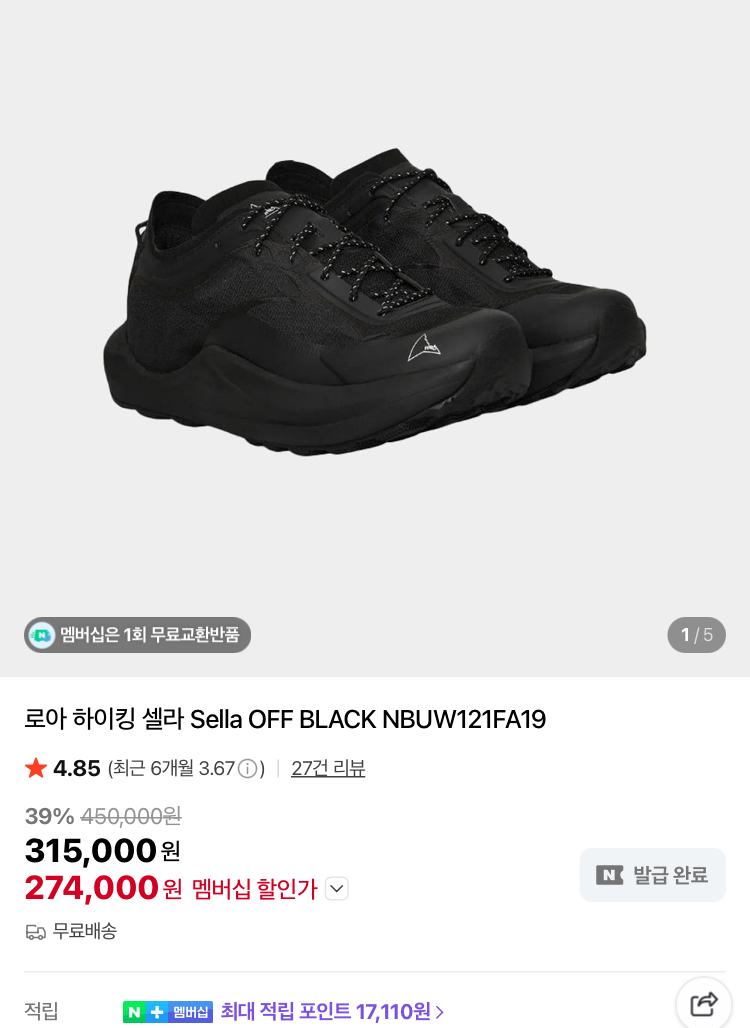Tap the membership free exchange badge
Viewport: 750px width, 1028px height.
(x=137, y=635)
